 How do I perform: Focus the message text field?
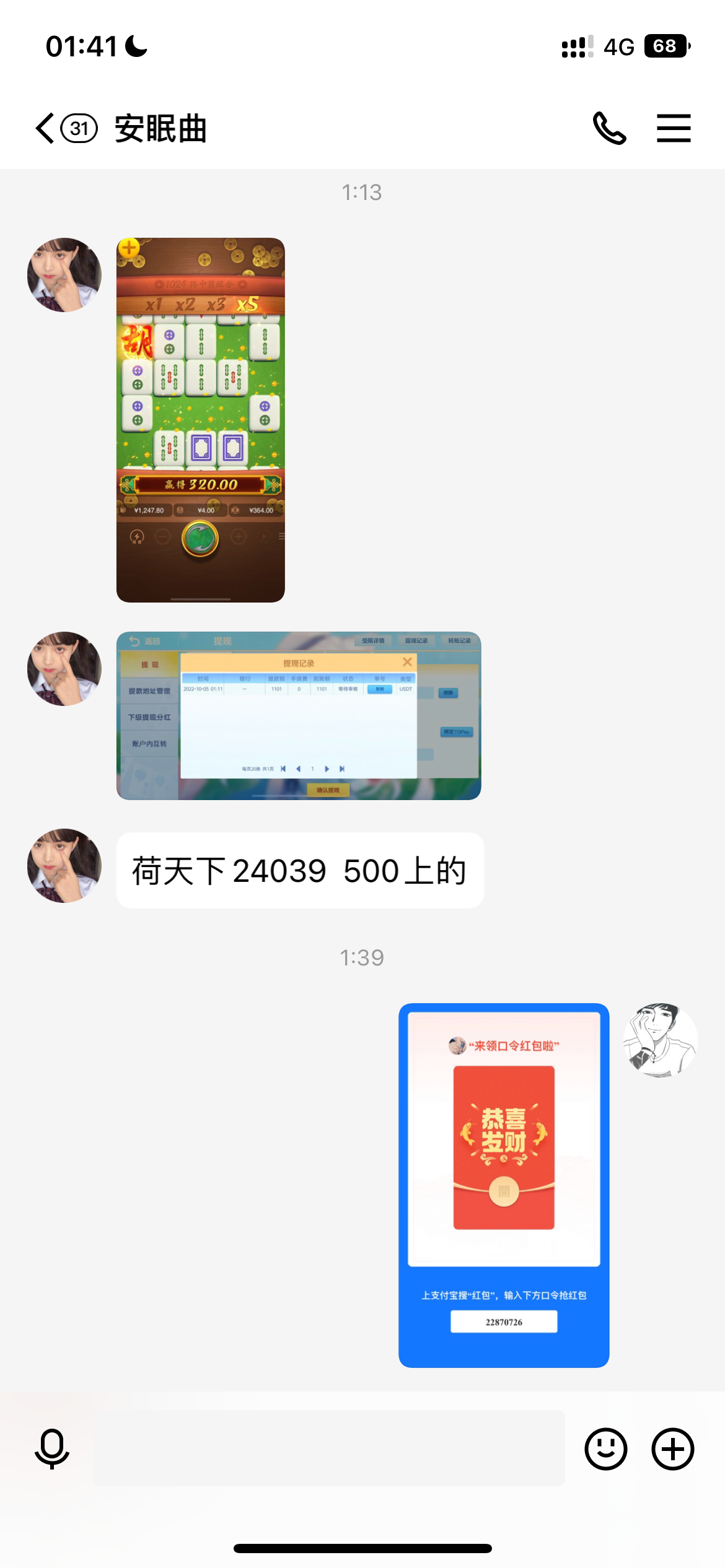pos(328,1448)
